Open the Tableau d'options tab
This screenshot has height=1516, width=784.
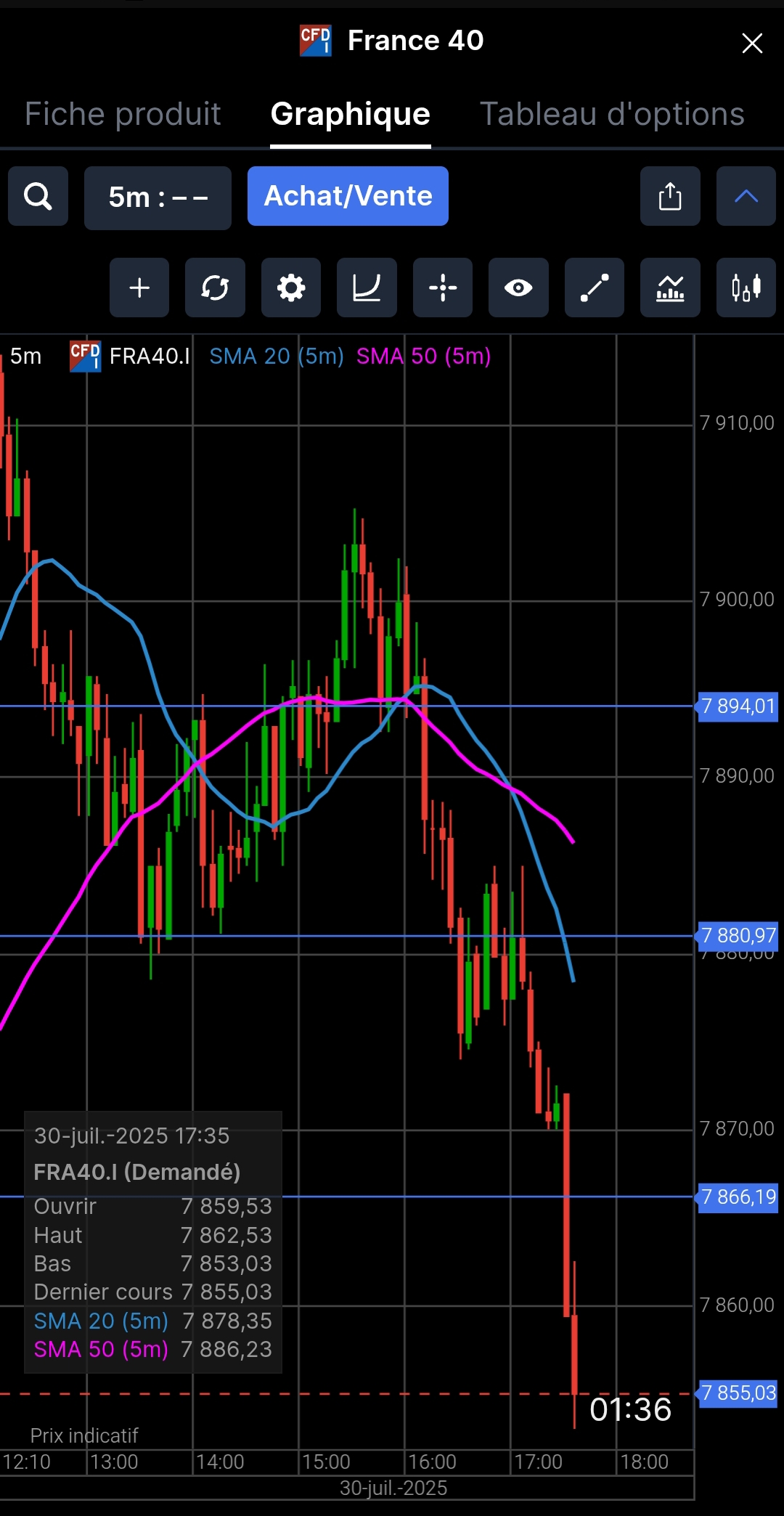click(612, 114)
